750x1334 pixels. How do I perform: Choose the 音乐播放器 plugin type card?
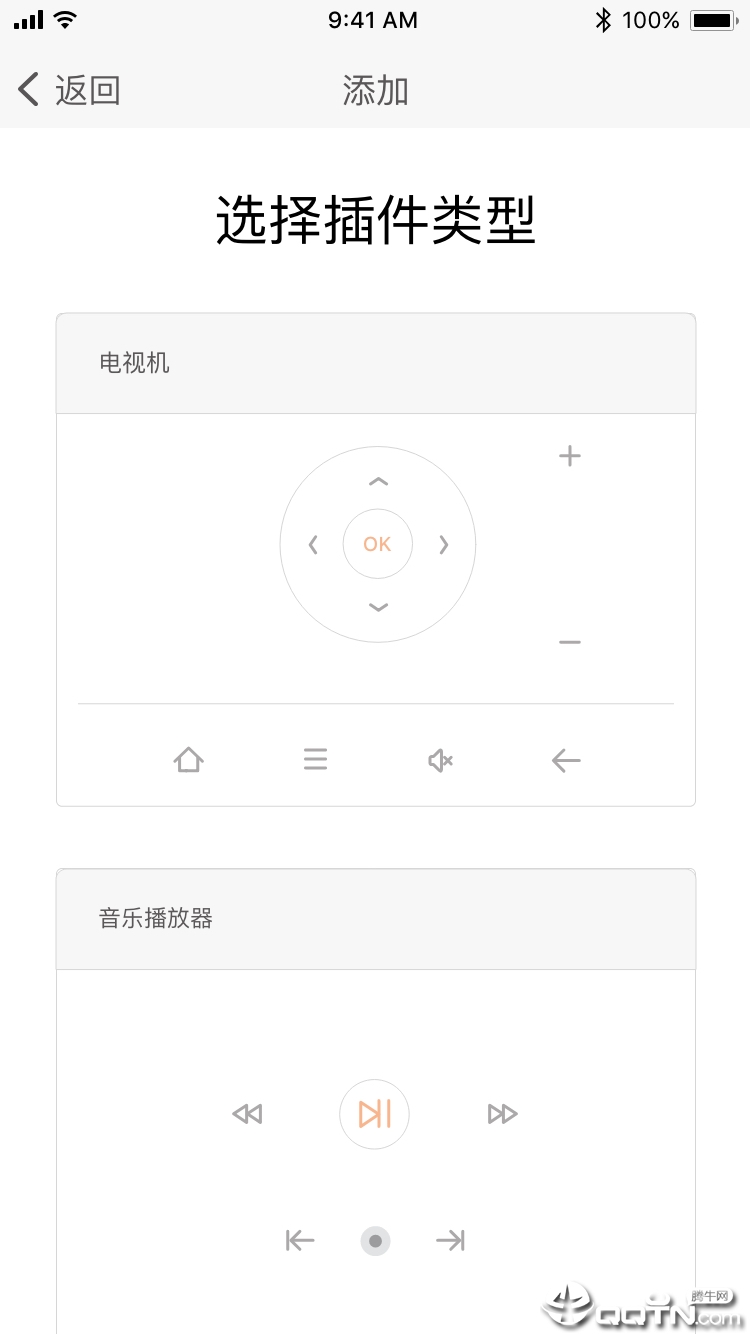click(375, 919)
